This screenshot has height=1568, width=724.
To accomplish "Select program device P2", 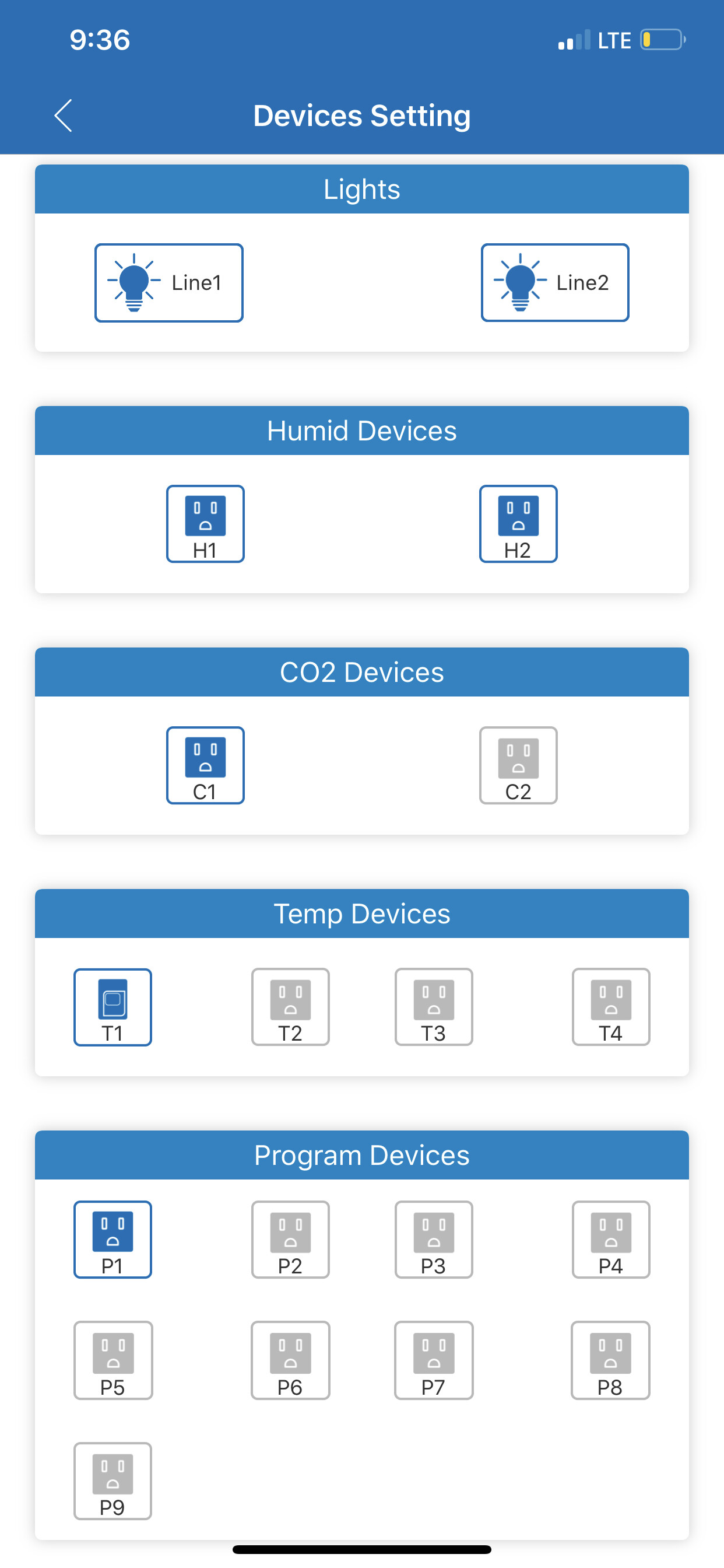I will point(290,1240).
